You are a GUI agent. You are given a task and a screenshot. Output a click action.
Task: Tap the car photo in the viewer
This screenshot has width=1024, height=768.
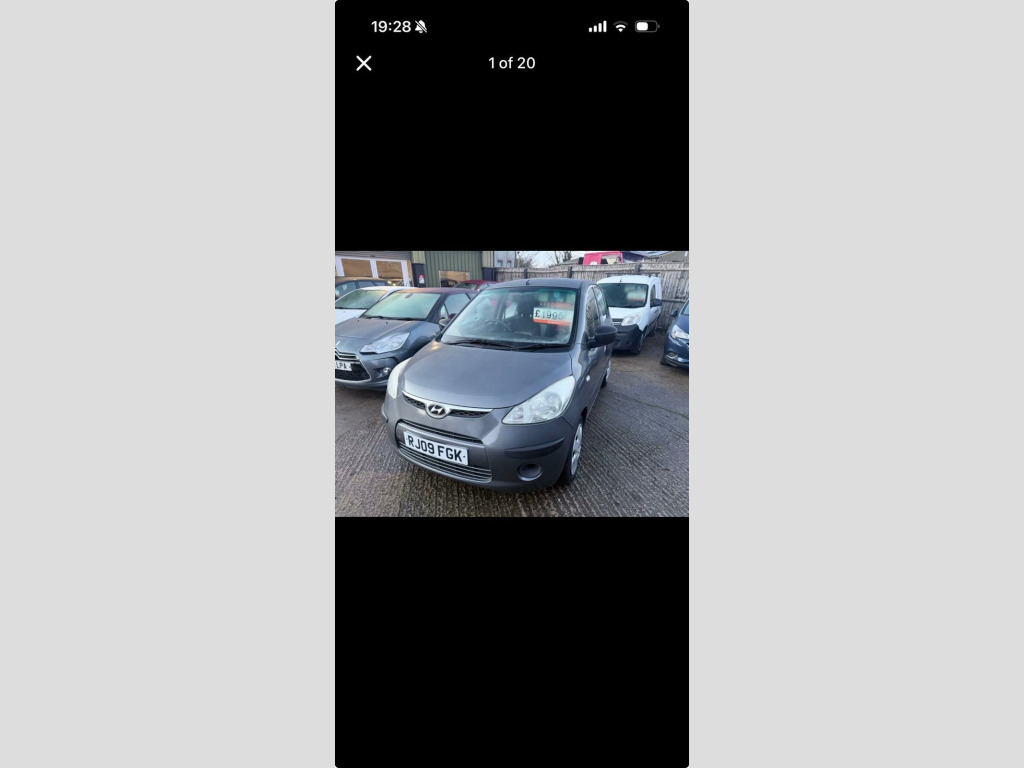pos(511,384)
